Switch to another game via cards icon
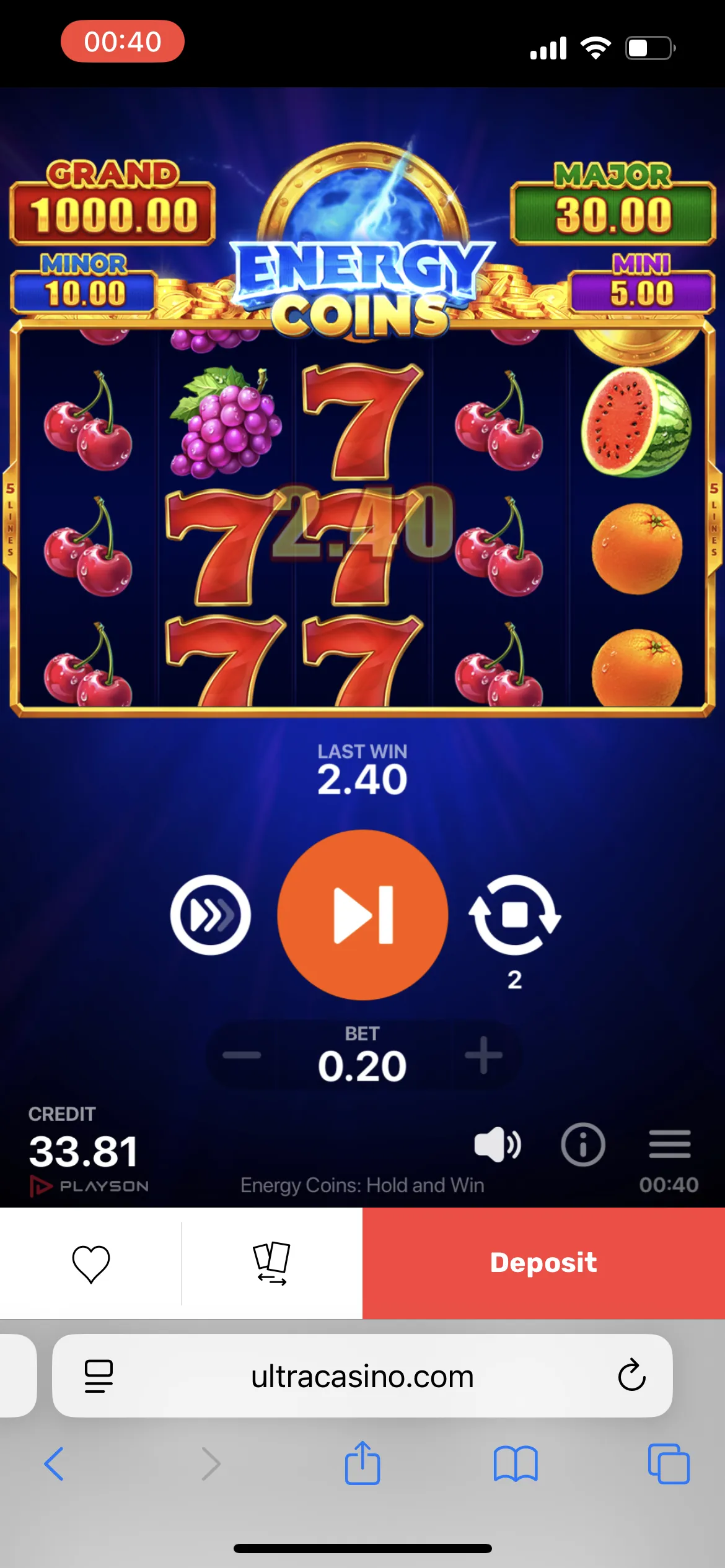The width and height of the screenshot is (725, 1568). (x=271, y=1263)
